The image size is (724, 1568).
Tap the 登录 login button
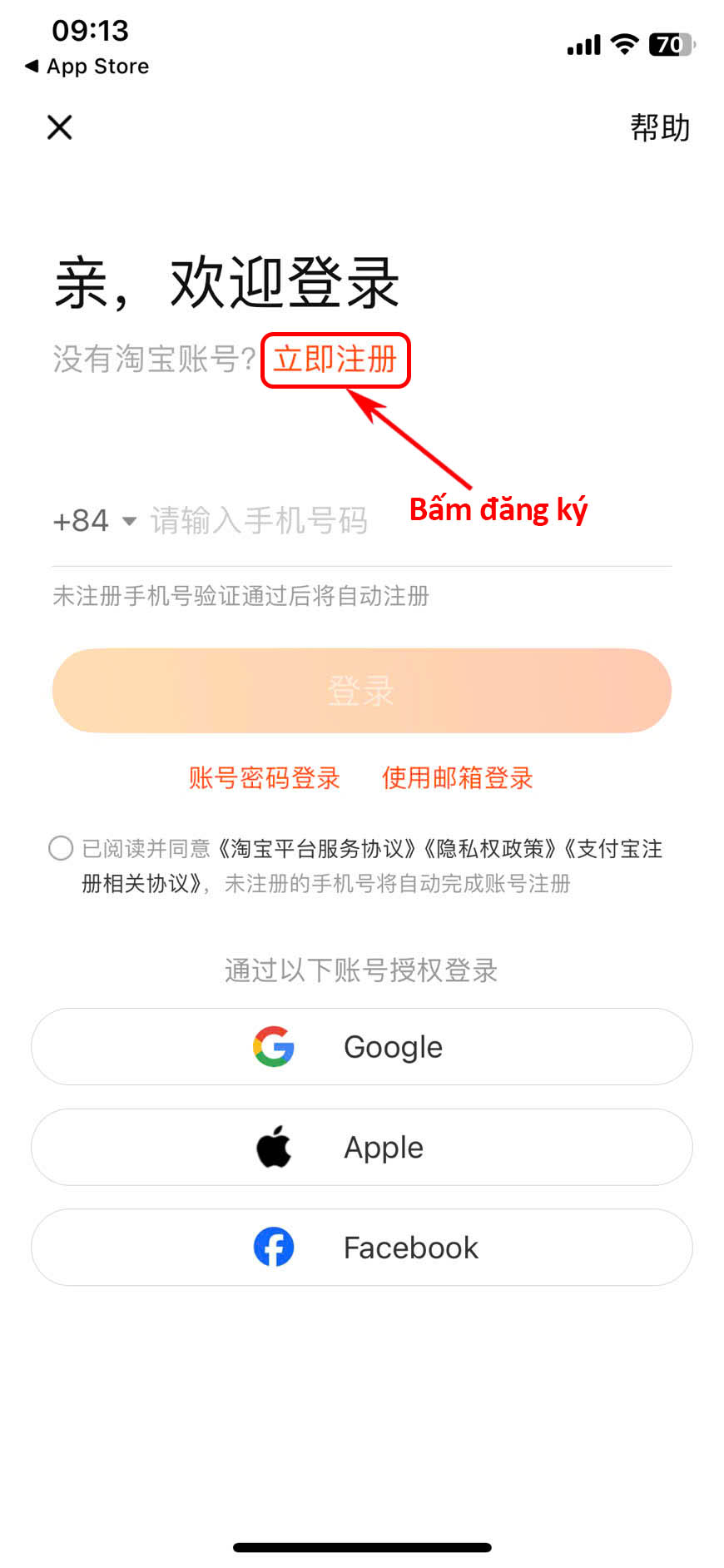point(362,691)
